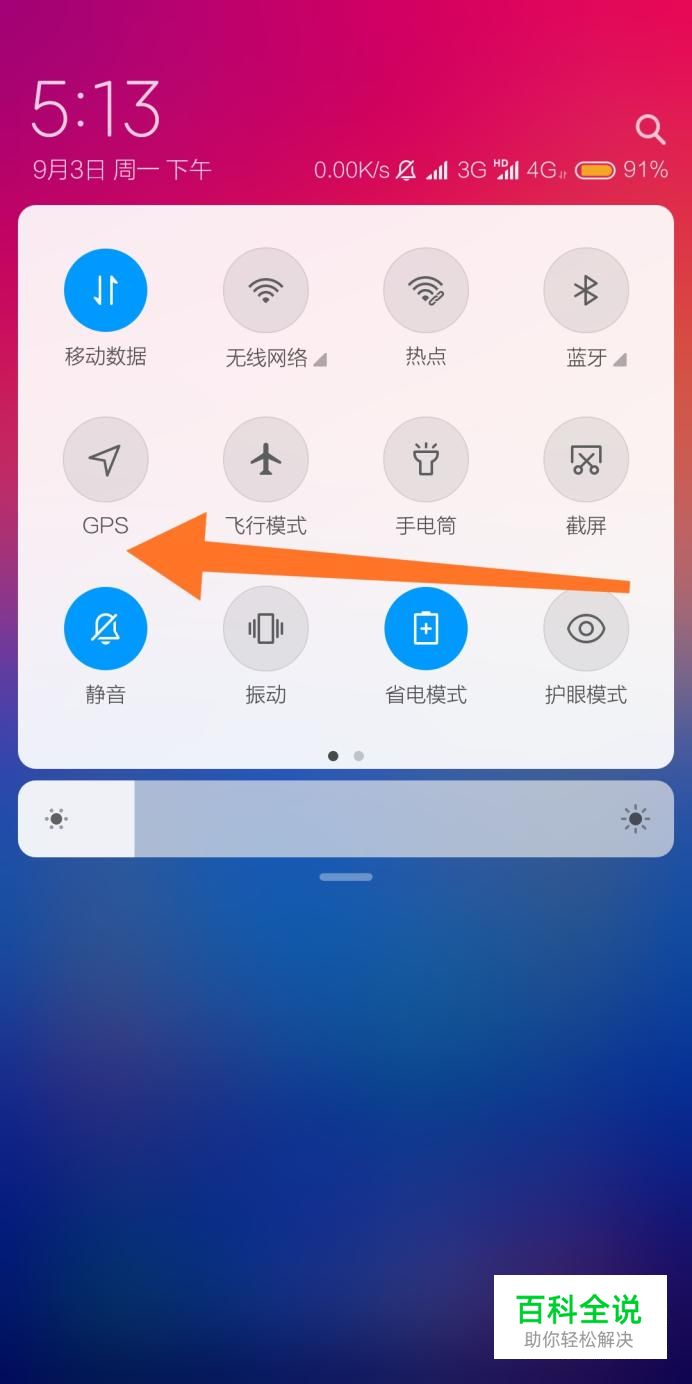The width and height of the screenshot is (692, 1384).
Task: Expand Wi-Fi options arrow beside 无线网络
Action: (320, 359)
